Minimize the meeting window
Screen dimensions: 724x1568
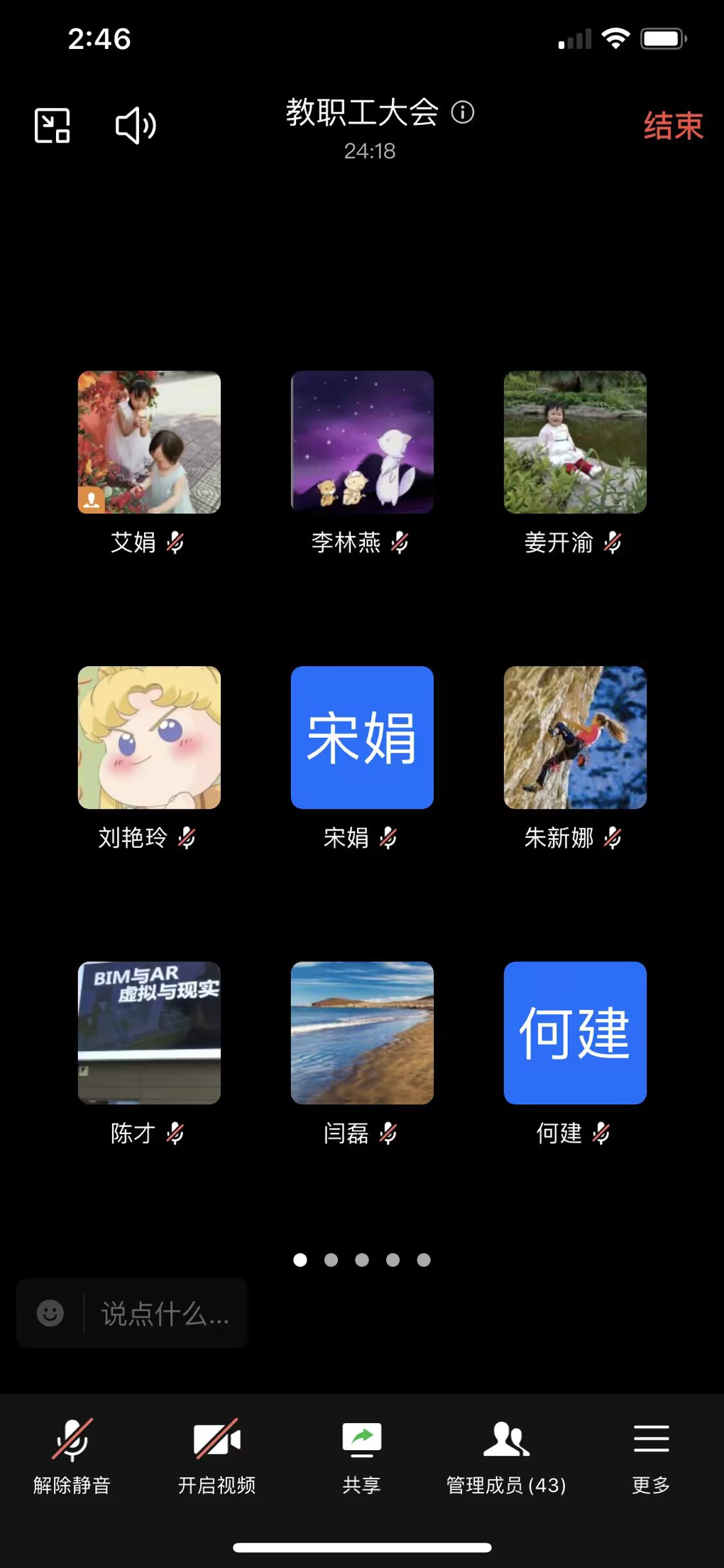53,126
